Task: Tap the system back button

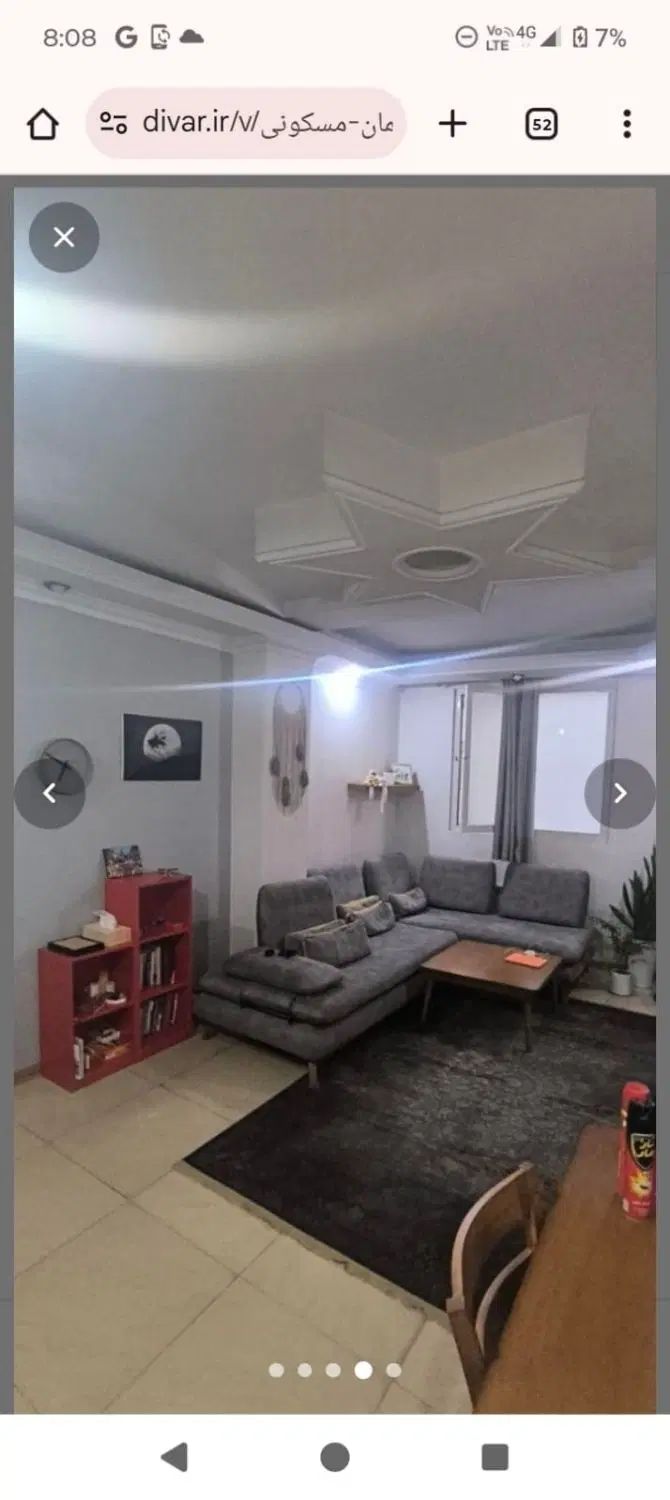Action: pyautogui.click(x=174, y=1457)
